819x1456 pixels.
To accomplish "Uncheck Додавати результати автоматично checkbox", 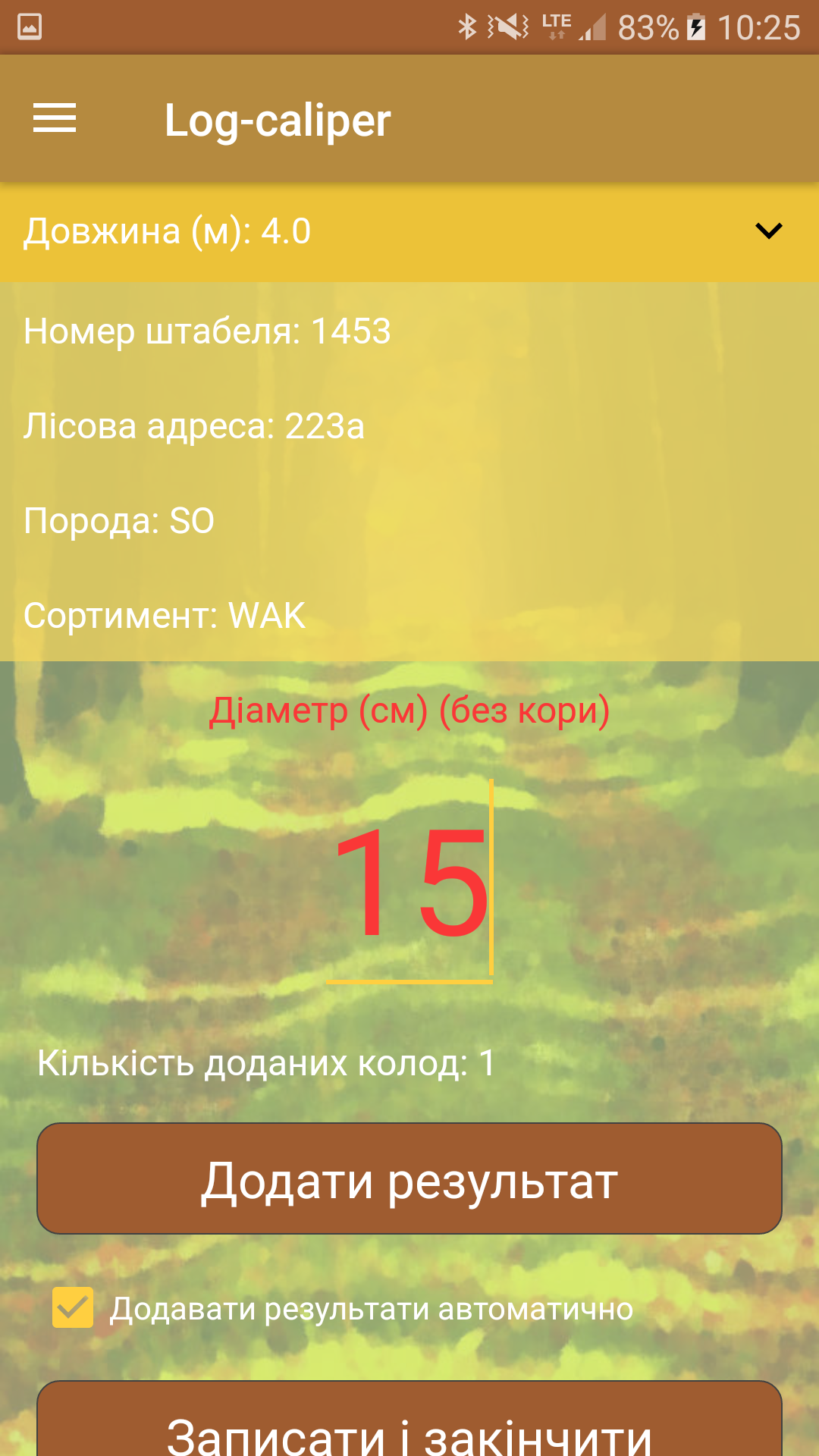I will click(73, 1307).
